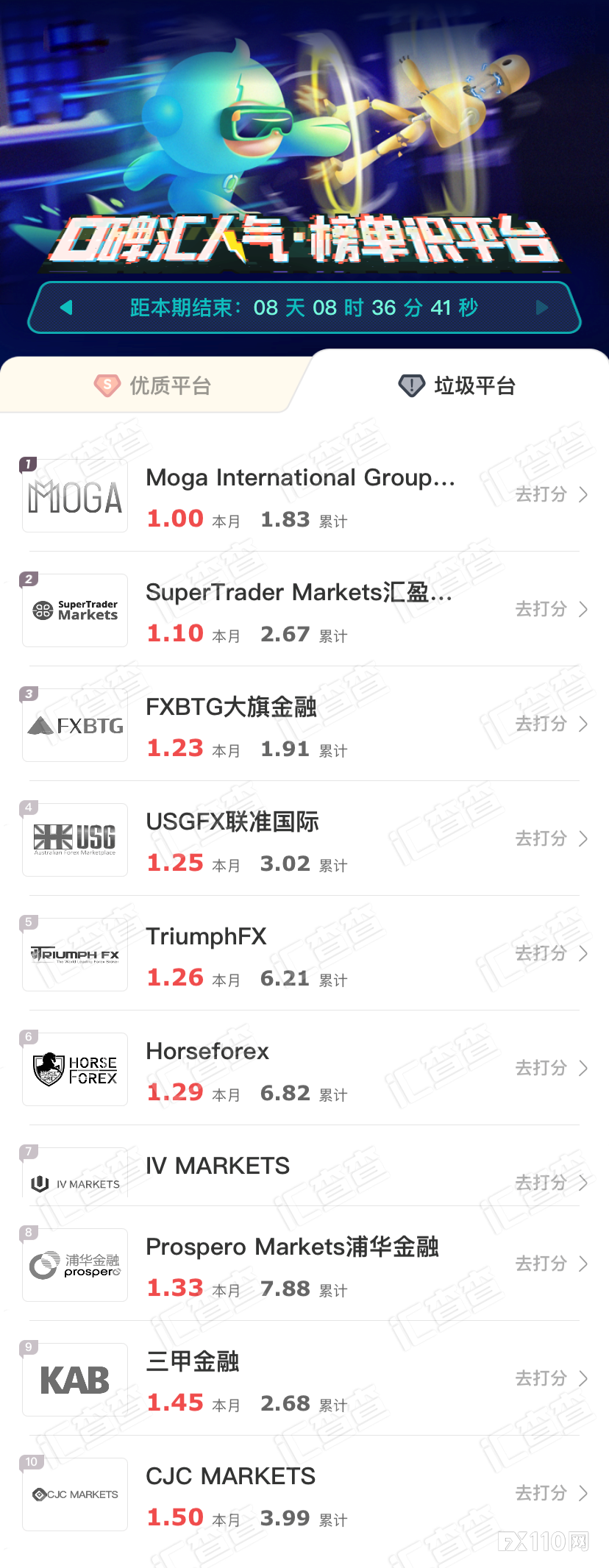Select the TriumphFX broker logo

click(x=74, y=954)
